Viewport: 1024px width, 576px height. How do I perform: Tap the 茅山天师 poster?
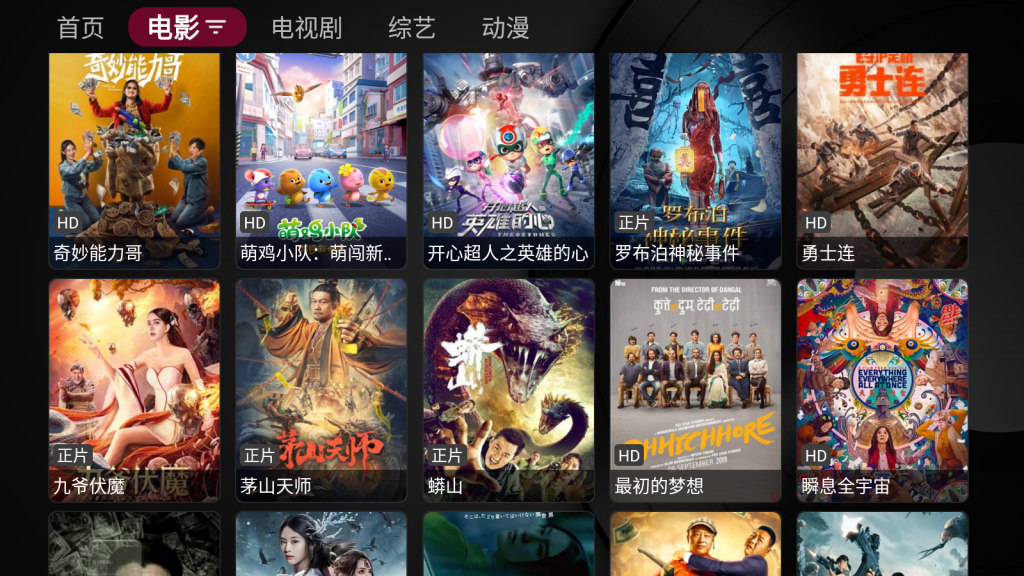(321, 390)
